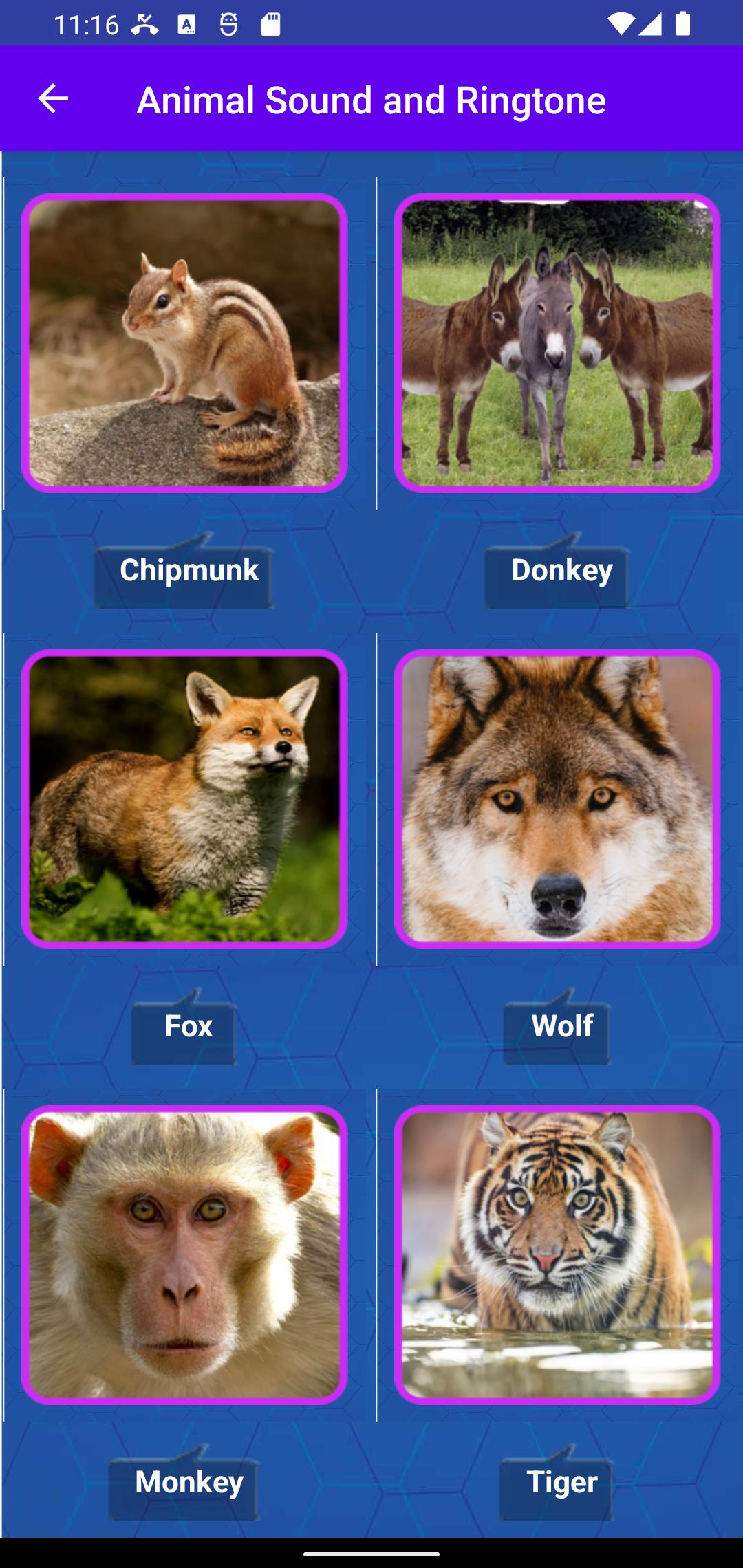Select the Fox picture tile
This screenshot has height=1568, width=743.
184,799
